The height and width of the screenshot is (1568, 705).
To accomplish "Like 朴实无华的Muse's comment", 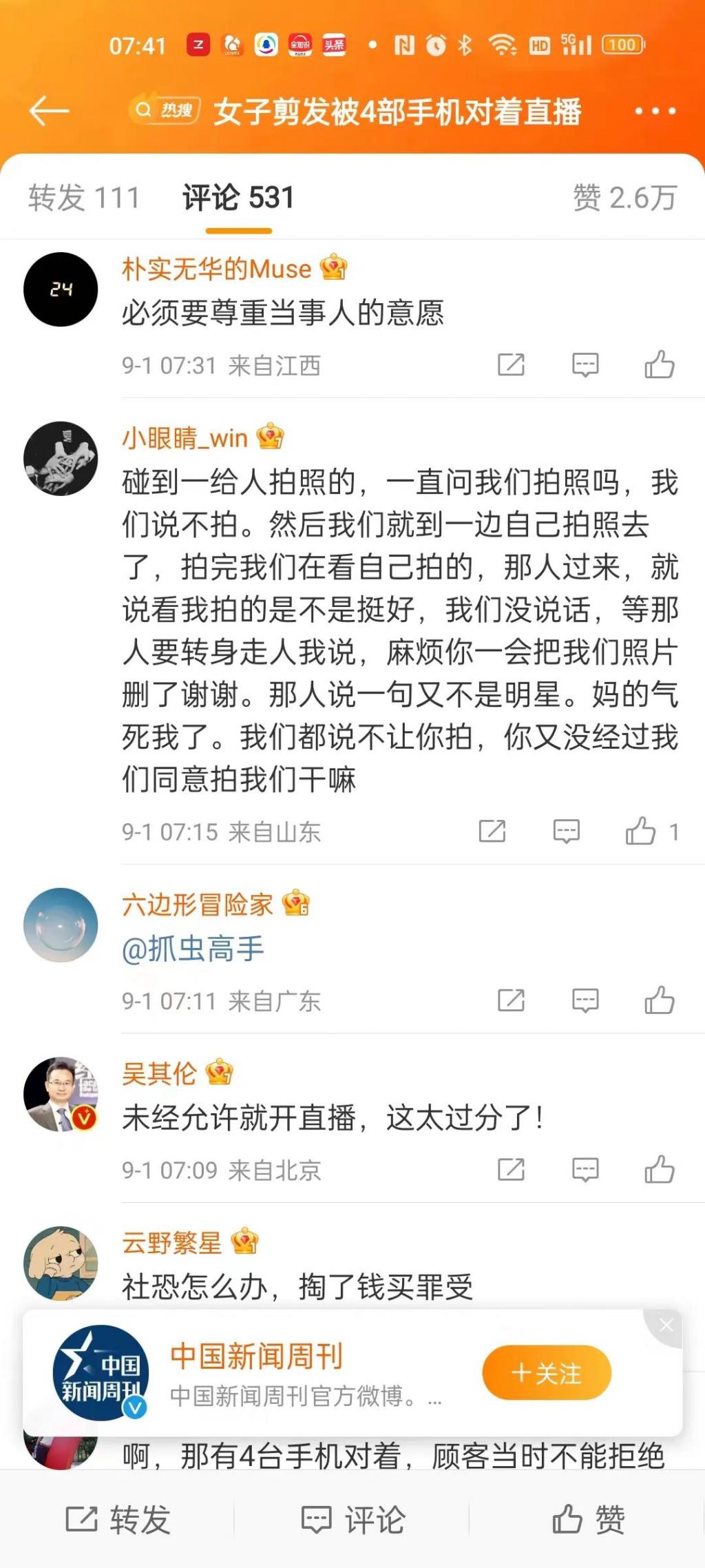I will tap(659, 364).
